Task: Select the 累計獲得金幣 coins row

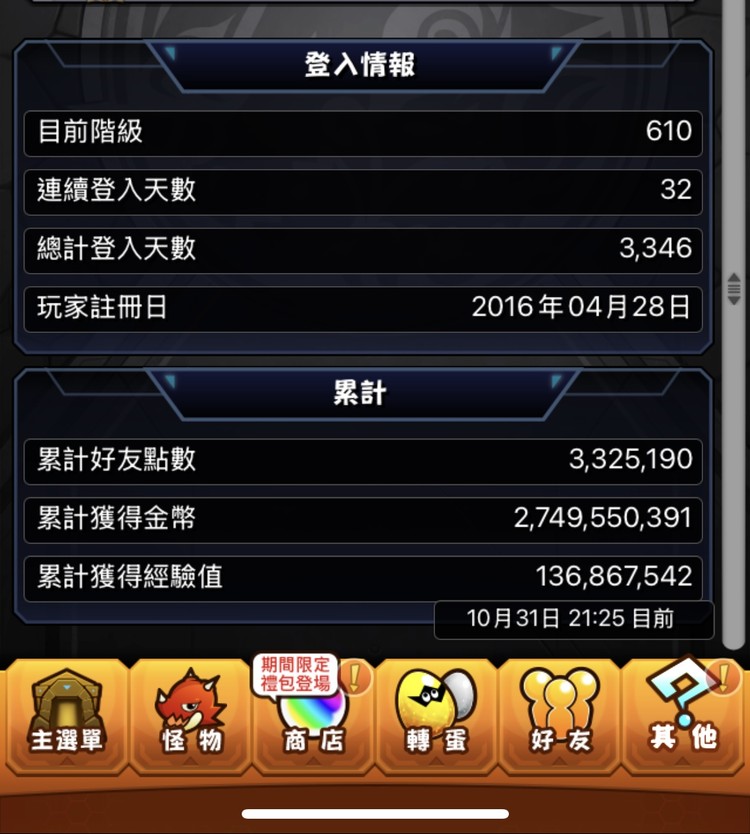Action: [x=362, y=517]
